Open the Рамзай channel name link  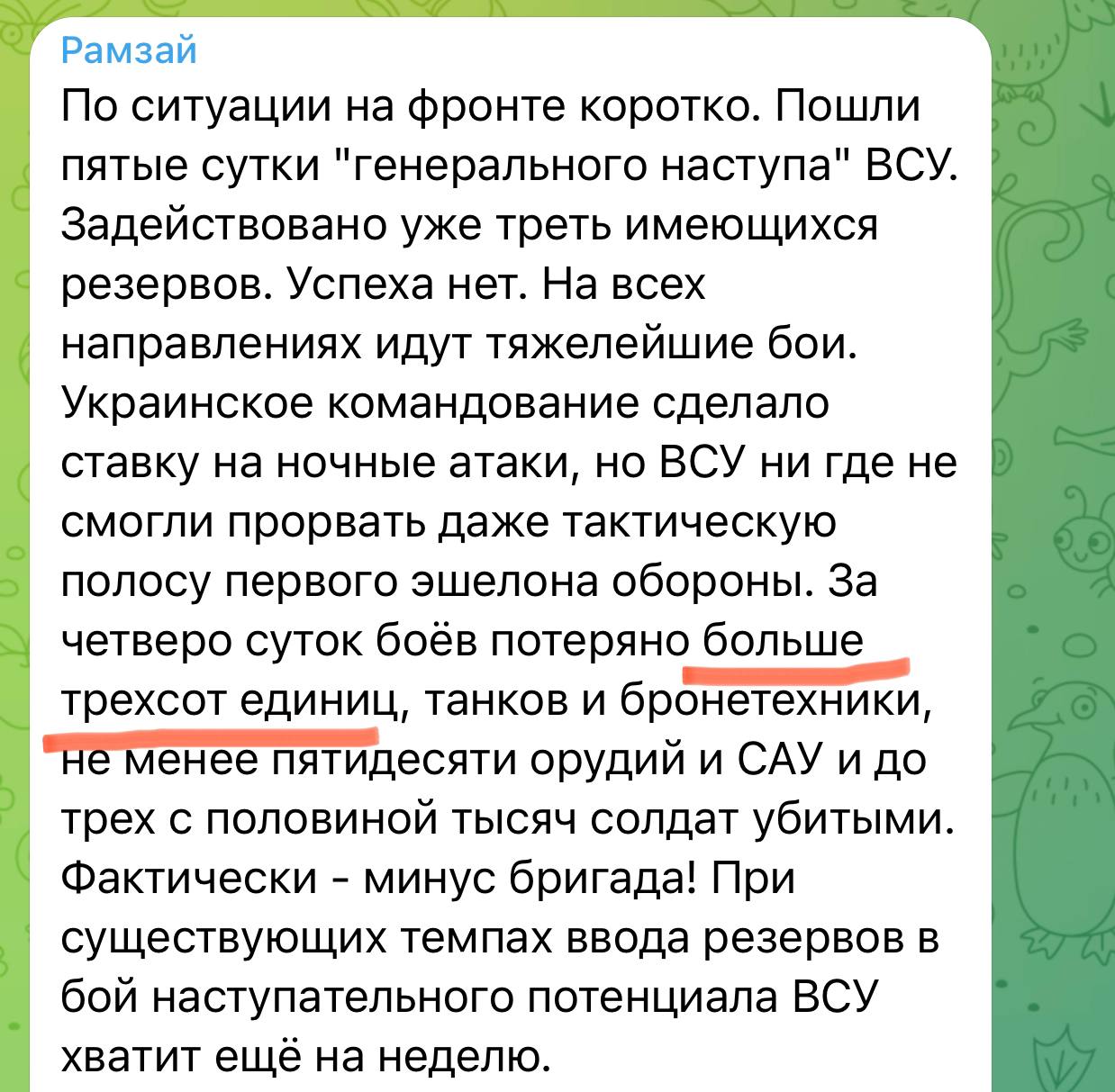[x=129, y=50]
